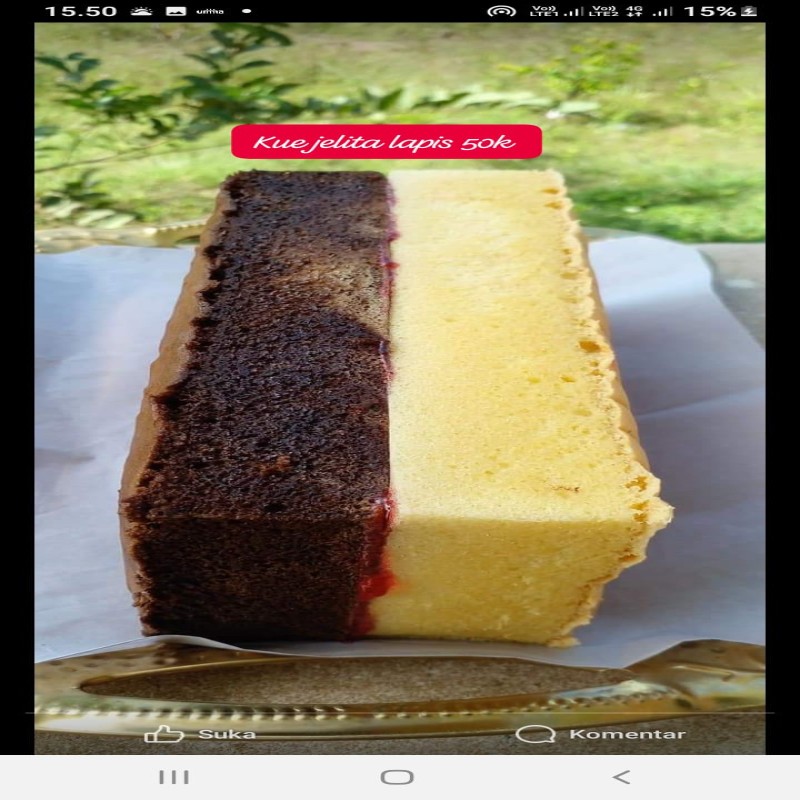Image resolution: width=800 pixels, height=800 pixels.
Task: Go back using the system back button
Action: [x=621, y=777]
